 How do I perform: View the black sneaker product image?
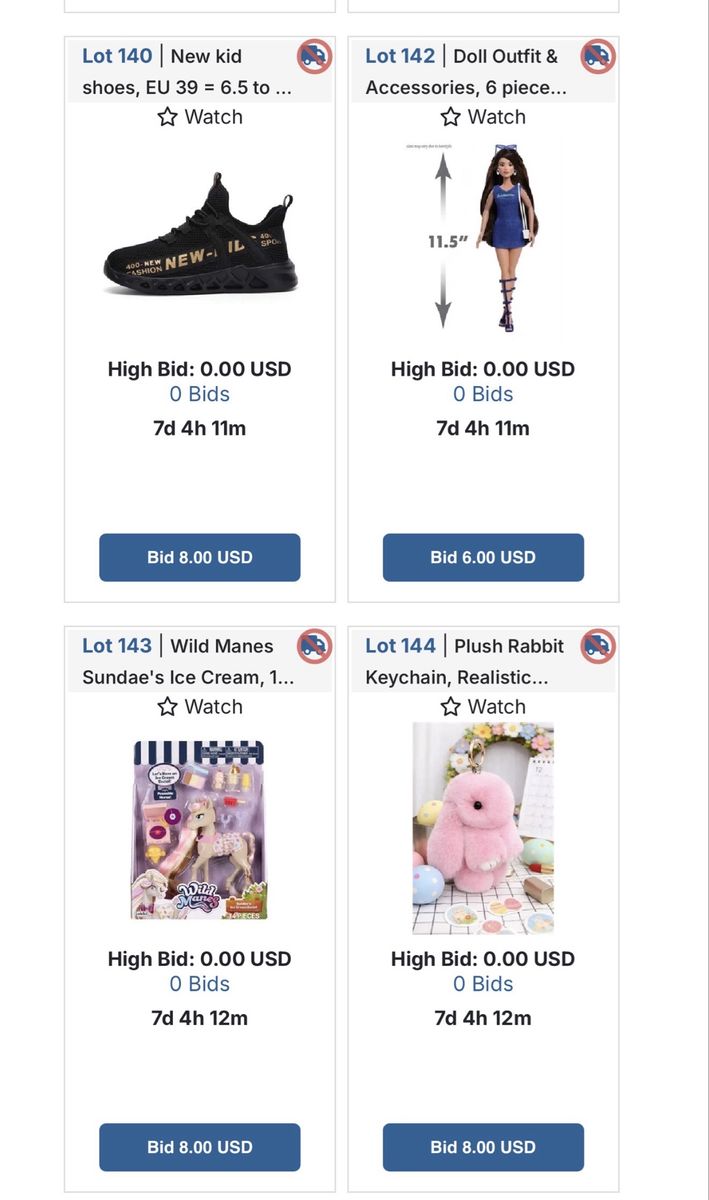[199, 235]
